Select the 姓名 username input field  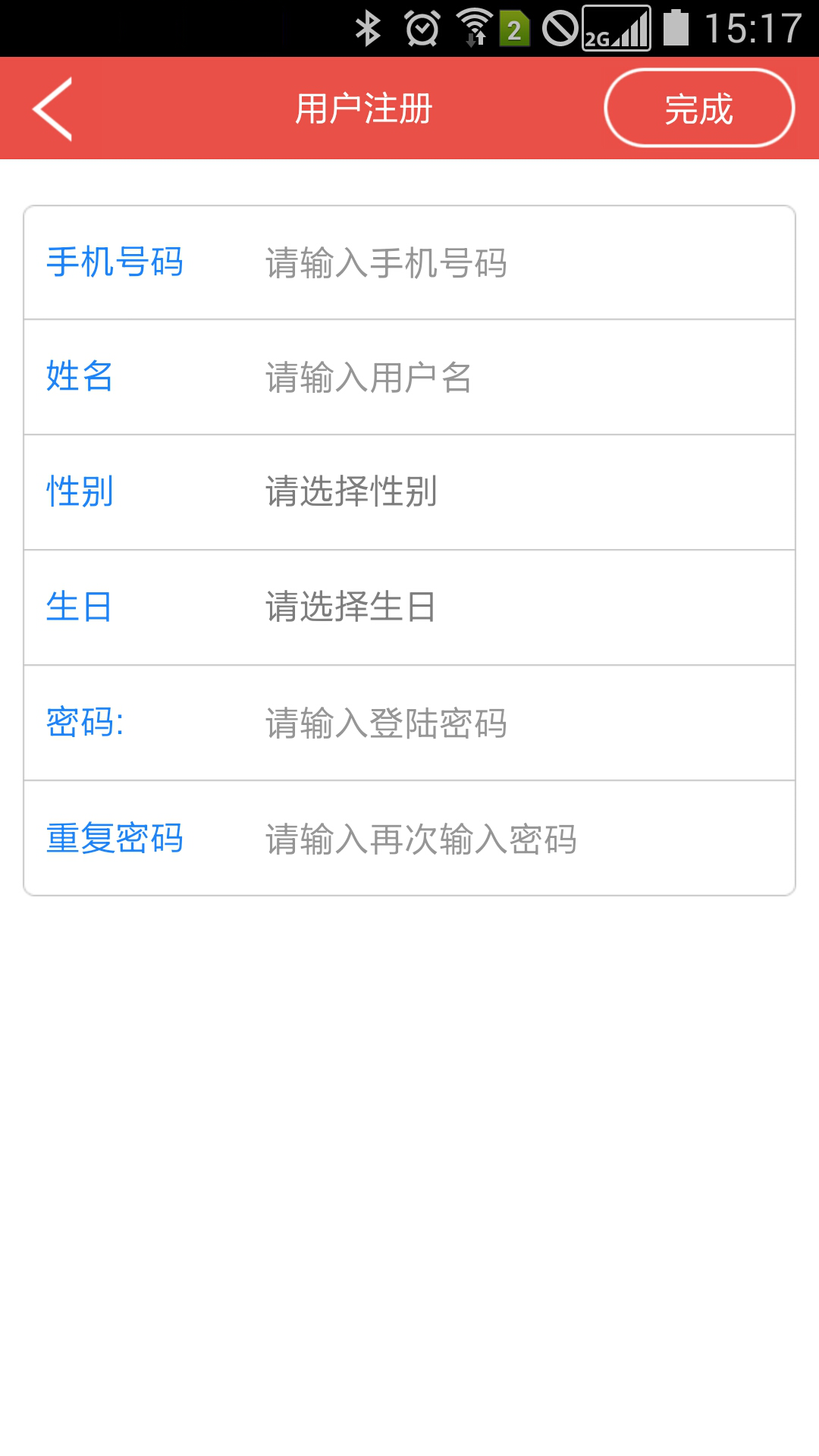click(x=516, y=378)
